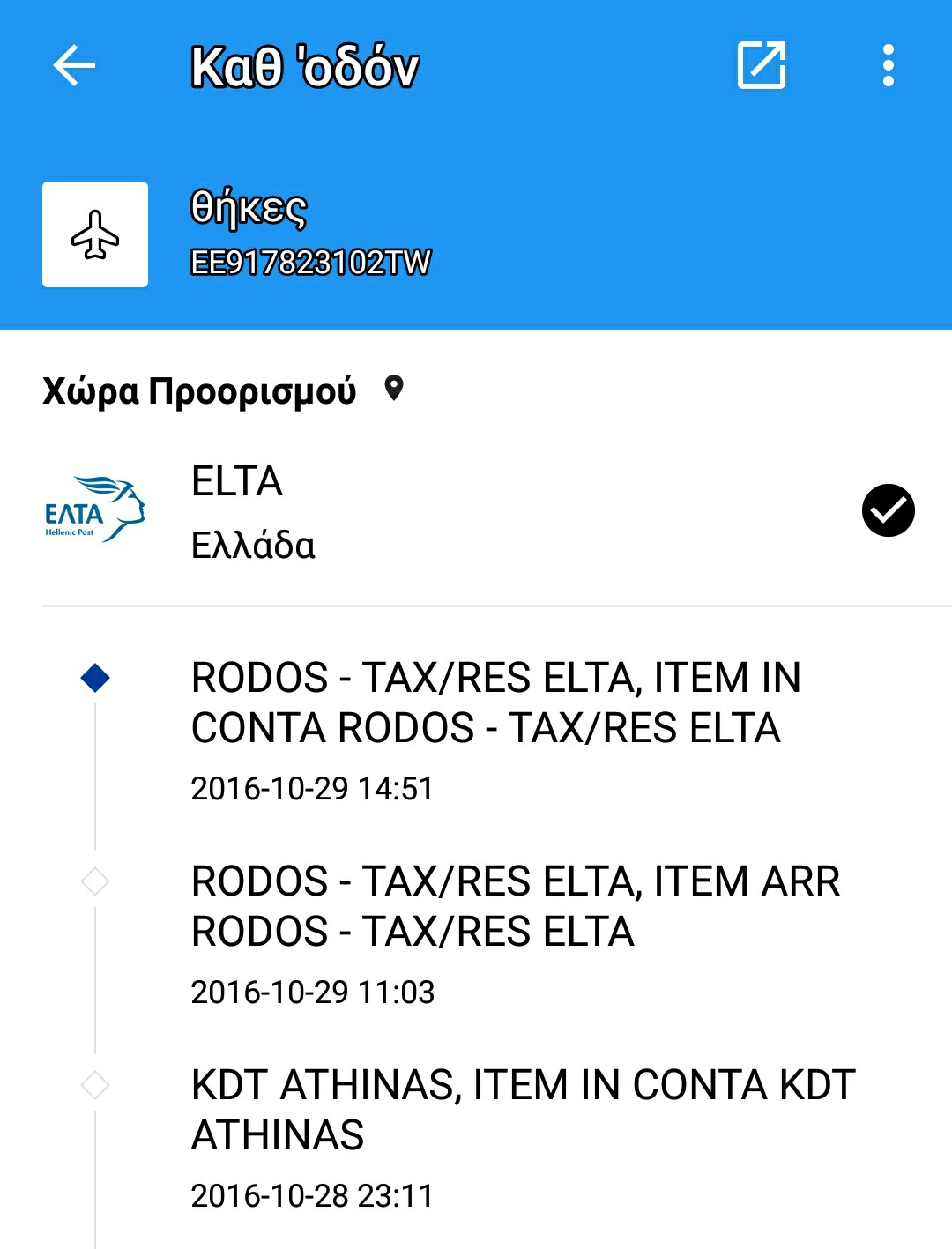Tap the airplane package icon
The height and width of the screenshot is (1249, 952).
[95, 234]
